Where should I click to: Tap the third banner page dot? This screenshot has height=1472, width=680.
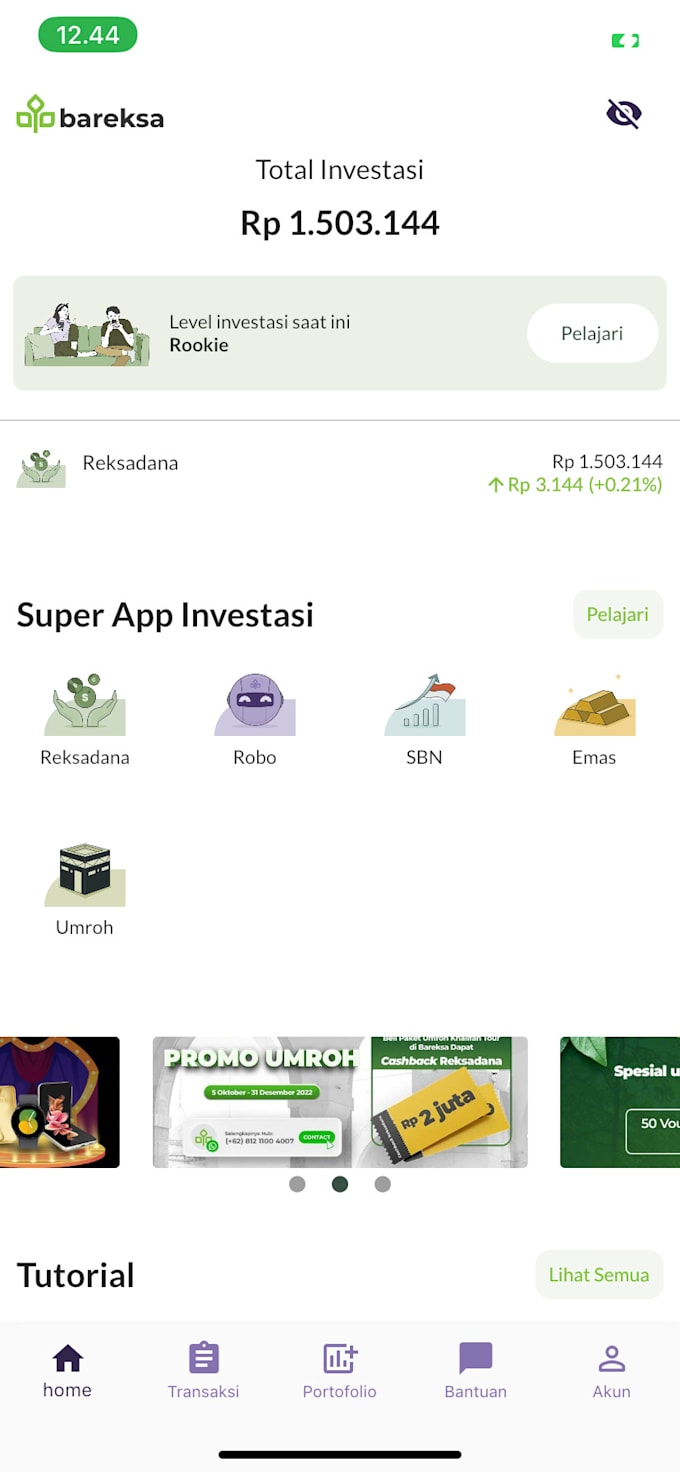pyautogui.click(x=382, y=1184)
